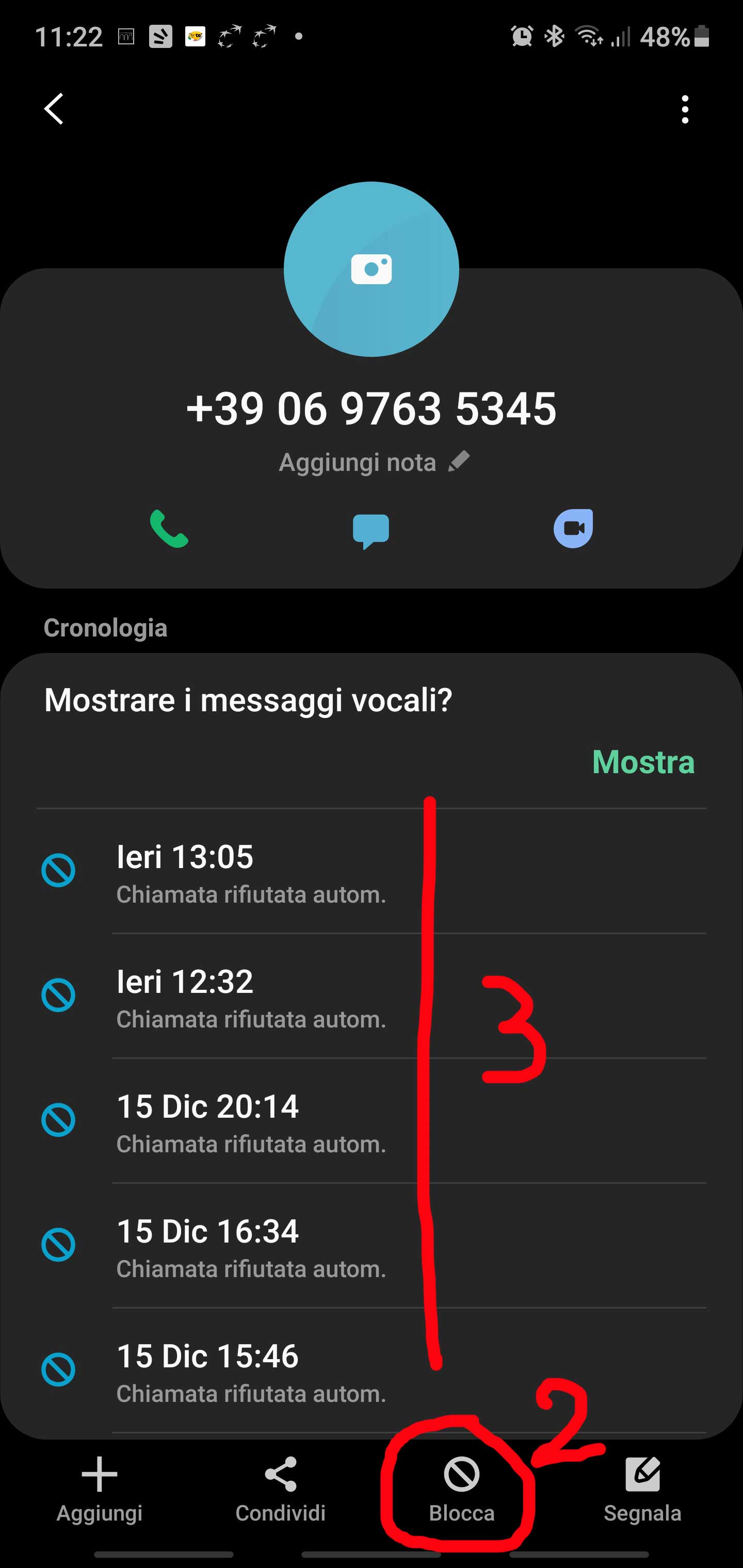Screen dimensions: 743x1568
Task: Tap Mostra to show voice messages
Action: point(643,762)
